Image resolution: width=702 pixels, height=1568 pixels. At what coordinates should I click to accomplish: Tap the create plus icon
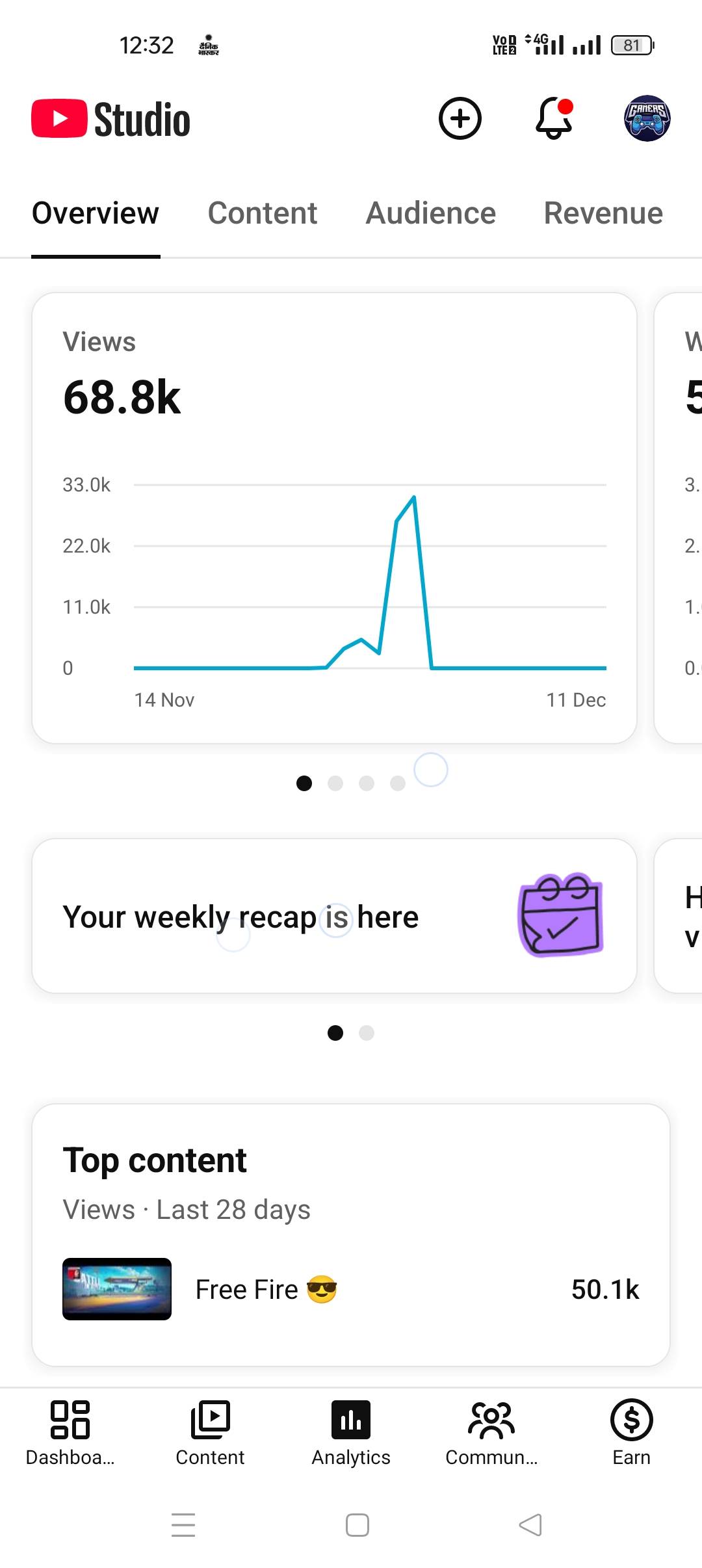460,119
